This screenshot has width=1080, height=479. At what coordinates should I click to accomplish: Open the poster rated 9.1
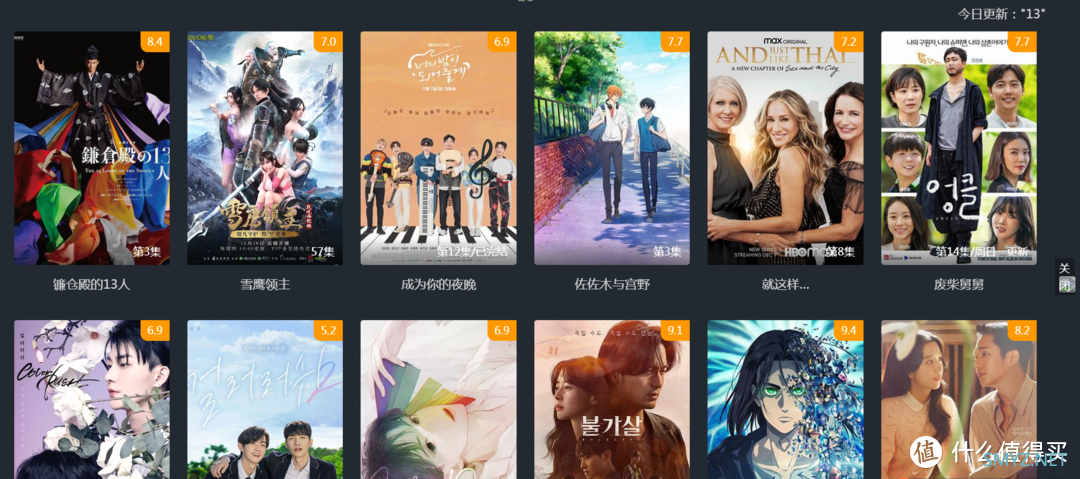tap(611, 400)
